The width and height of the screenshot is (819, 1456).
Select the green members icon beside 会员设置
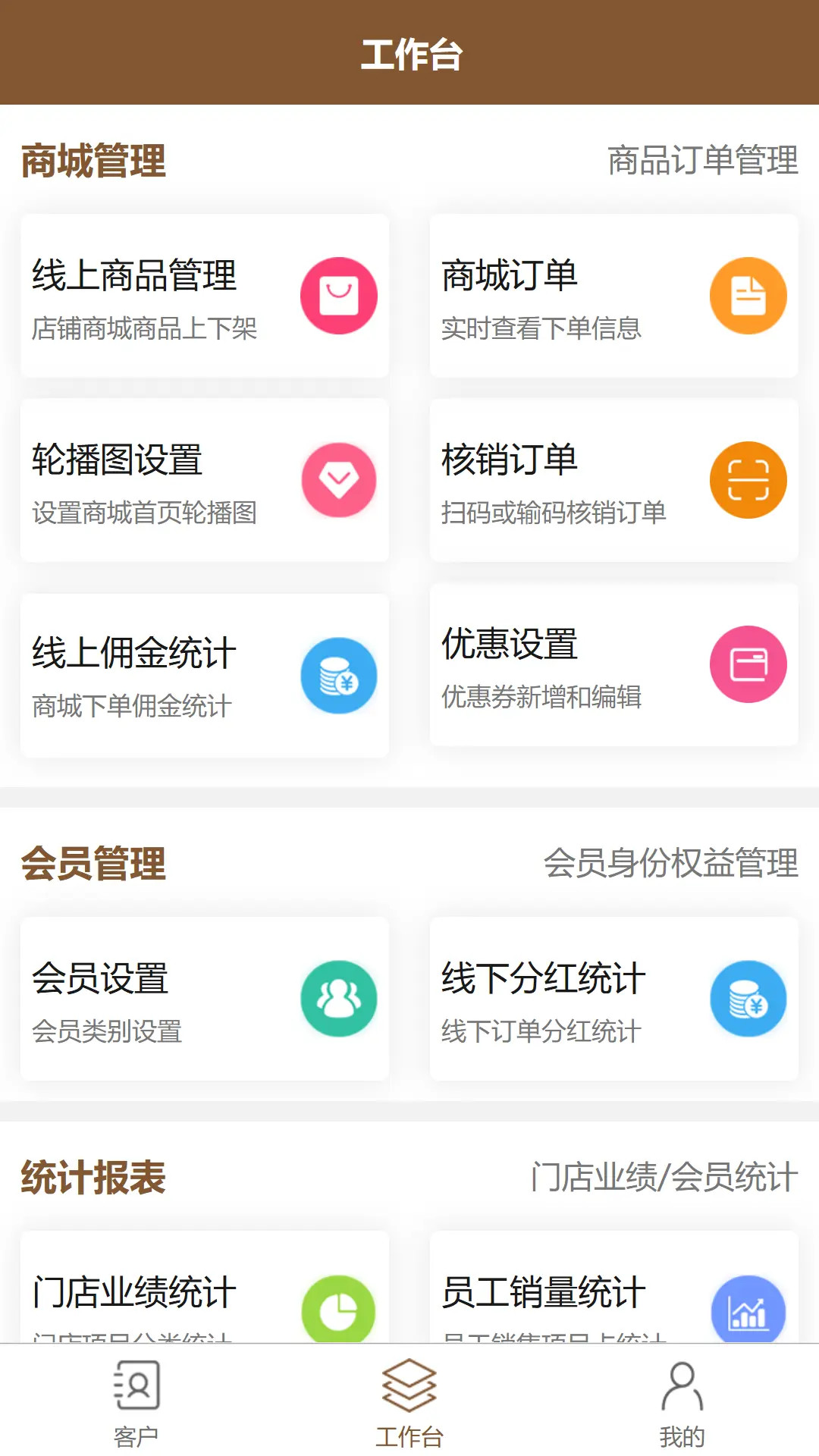(339, 999)
